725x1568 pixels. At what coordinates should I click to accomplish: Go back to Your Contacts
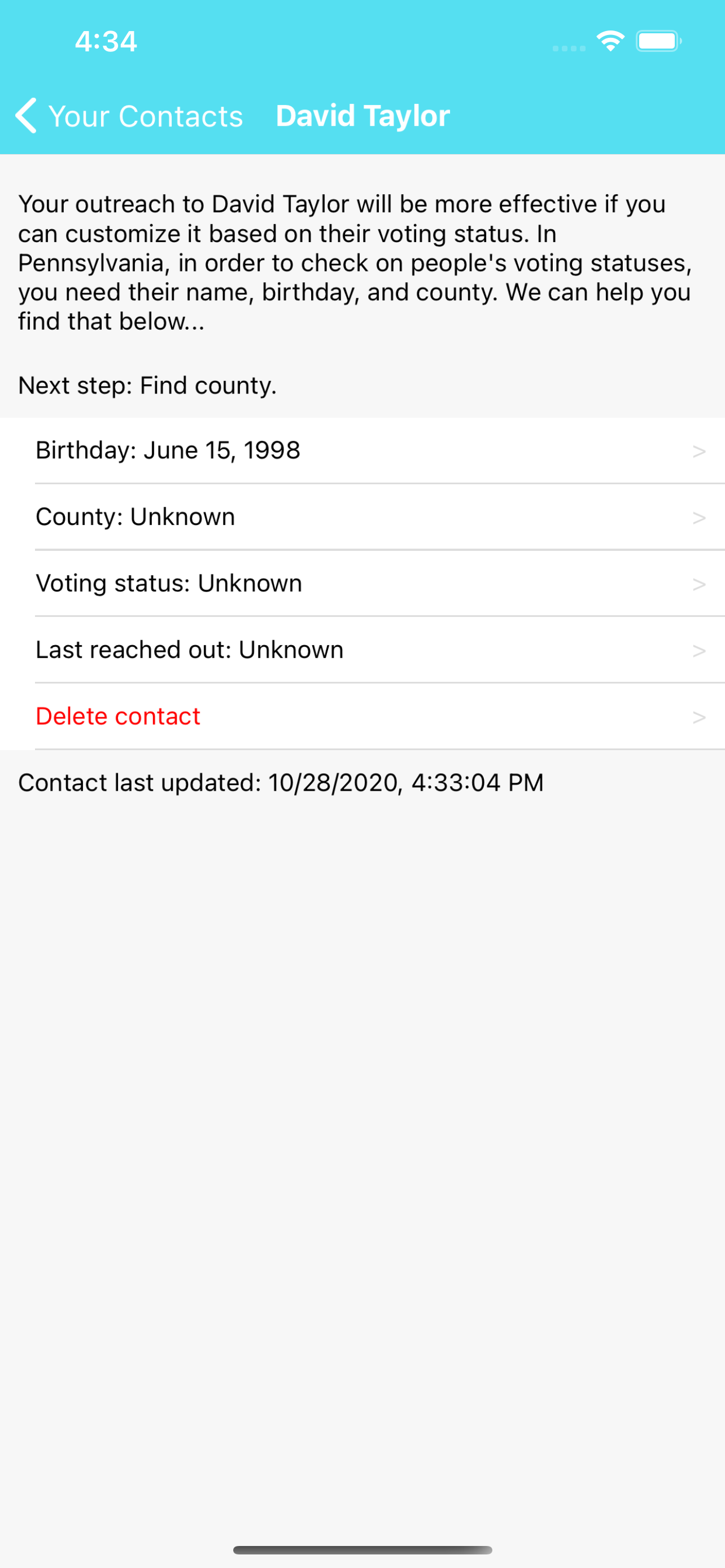coord(129,116)
